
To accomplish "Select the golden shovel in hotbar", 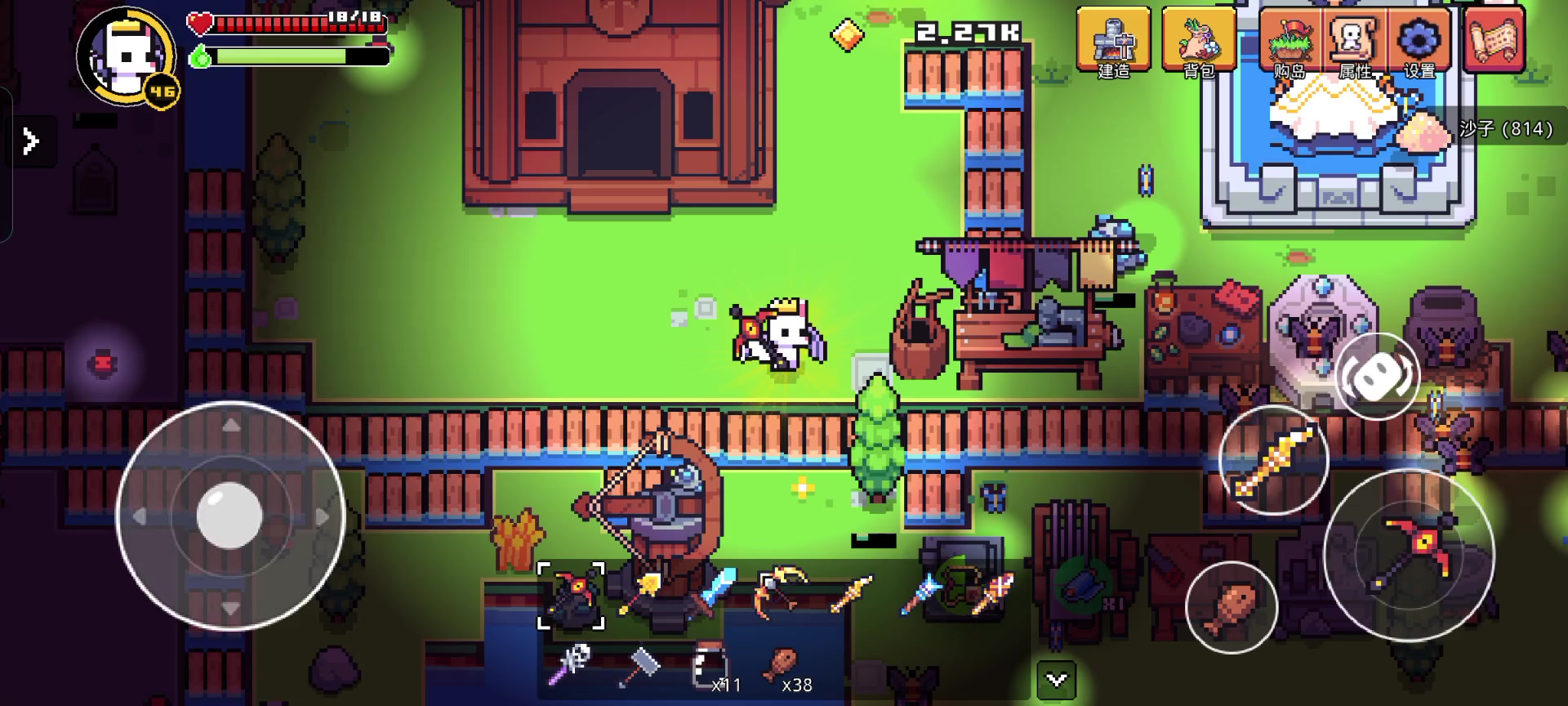I will tap(643, 593).
